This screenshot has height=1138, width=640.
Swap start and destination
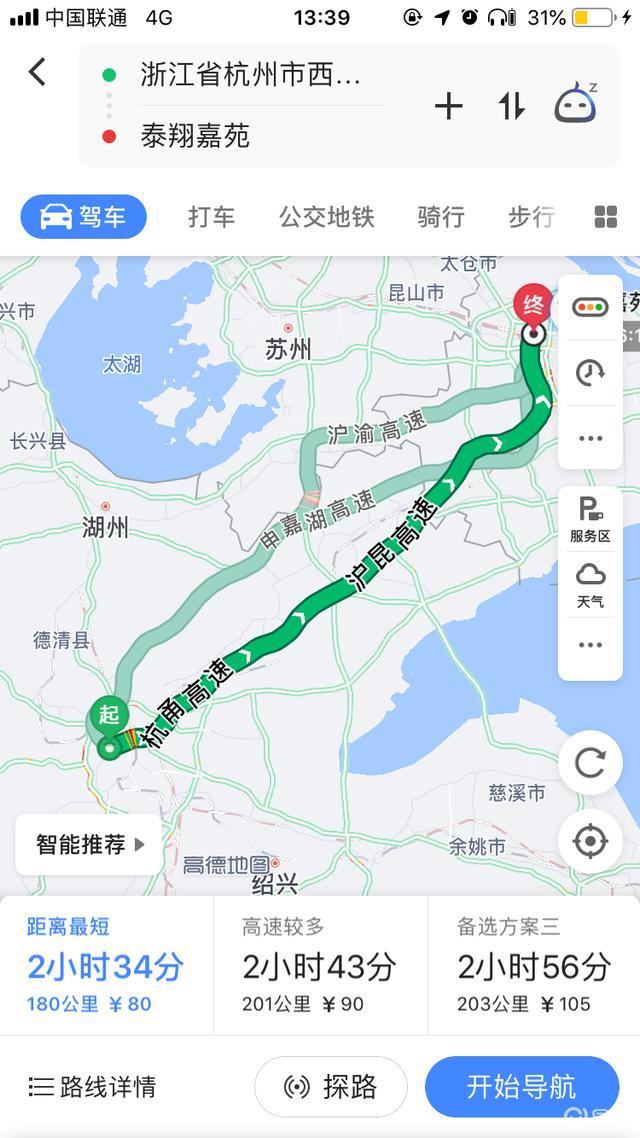[x=512, y=106]
